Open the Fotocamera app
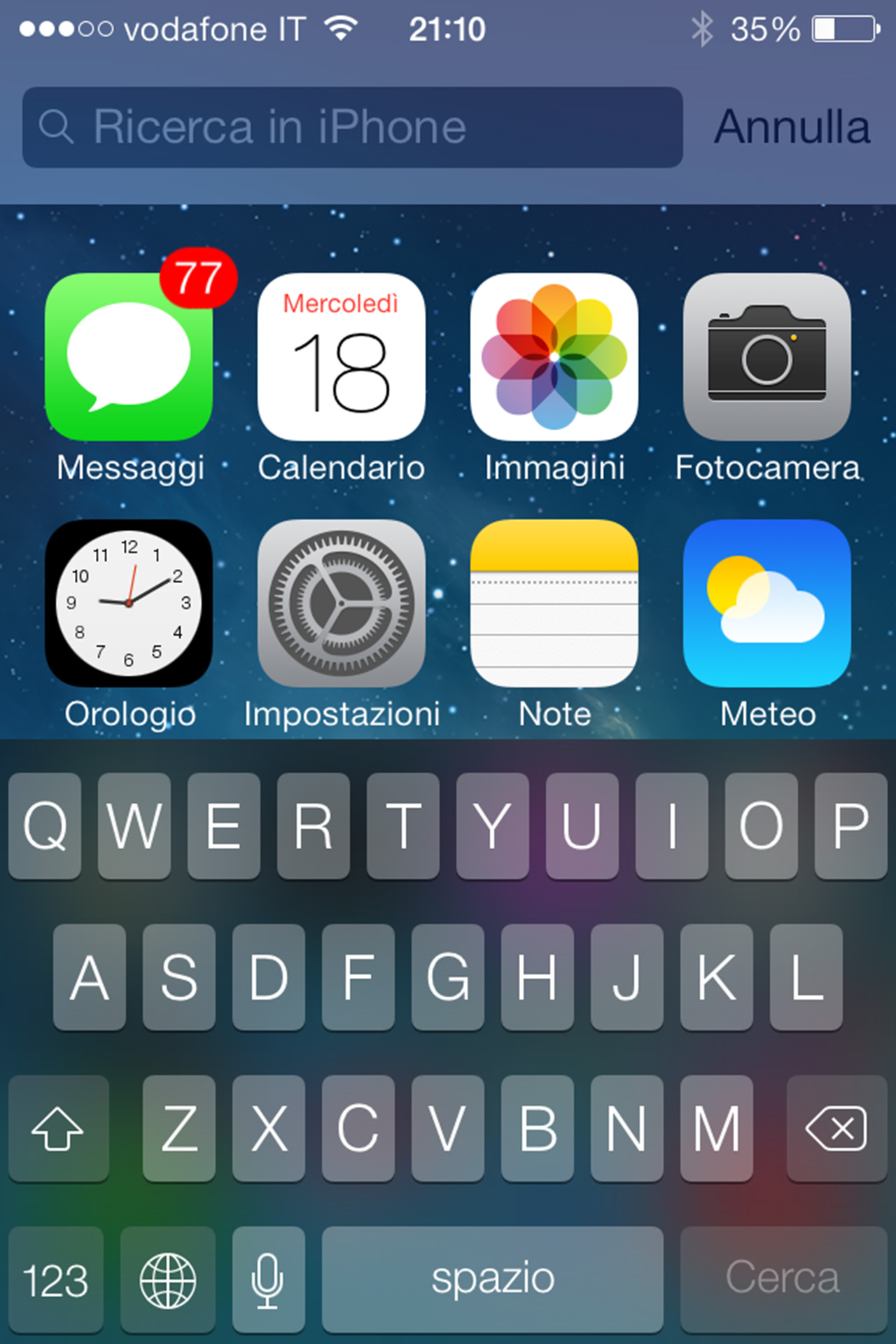This screenshot has height=1344, width=896. 767,358
